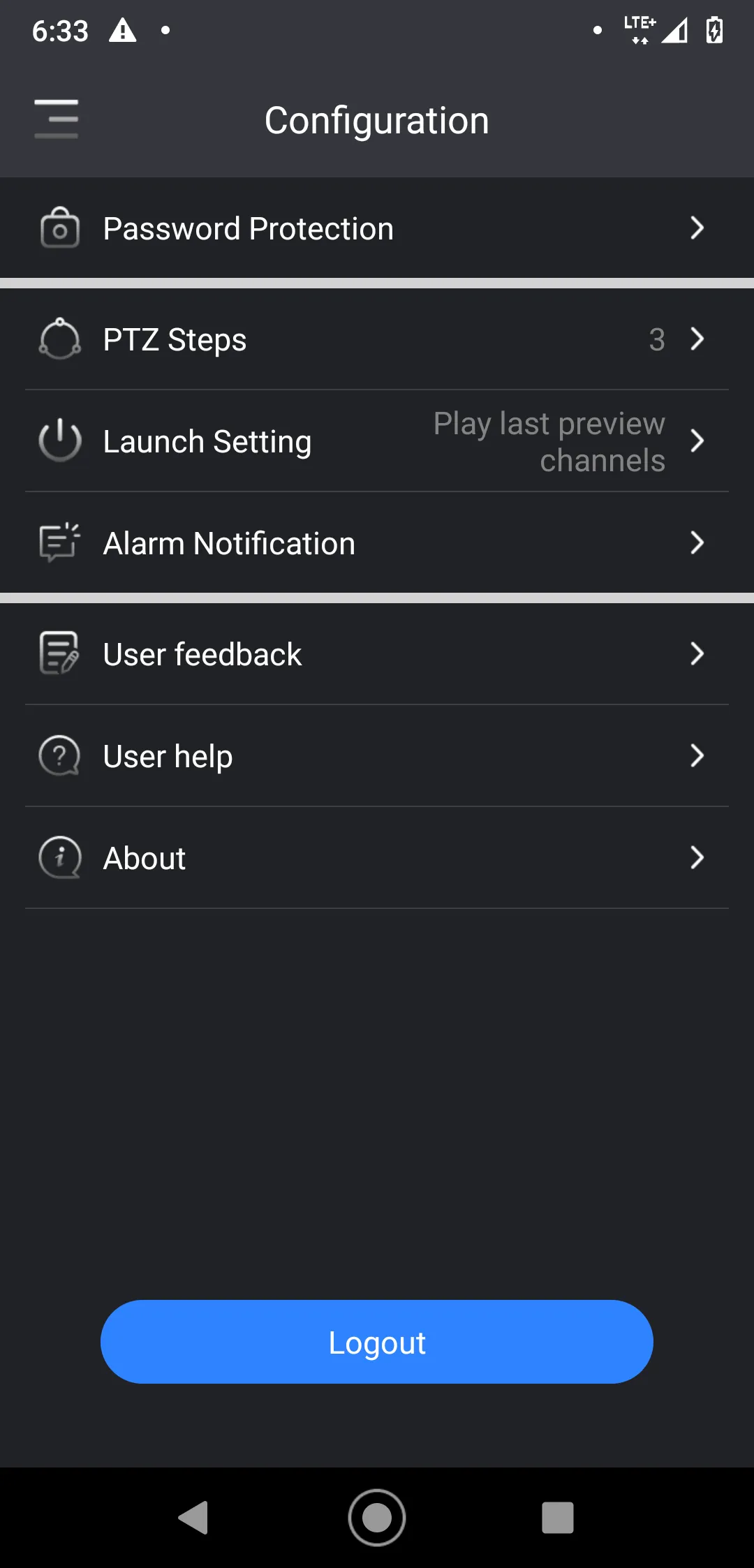This screenshot has width=754, height=1568.
Task: Tap the User help question mark icon
Action: point(59,755)
